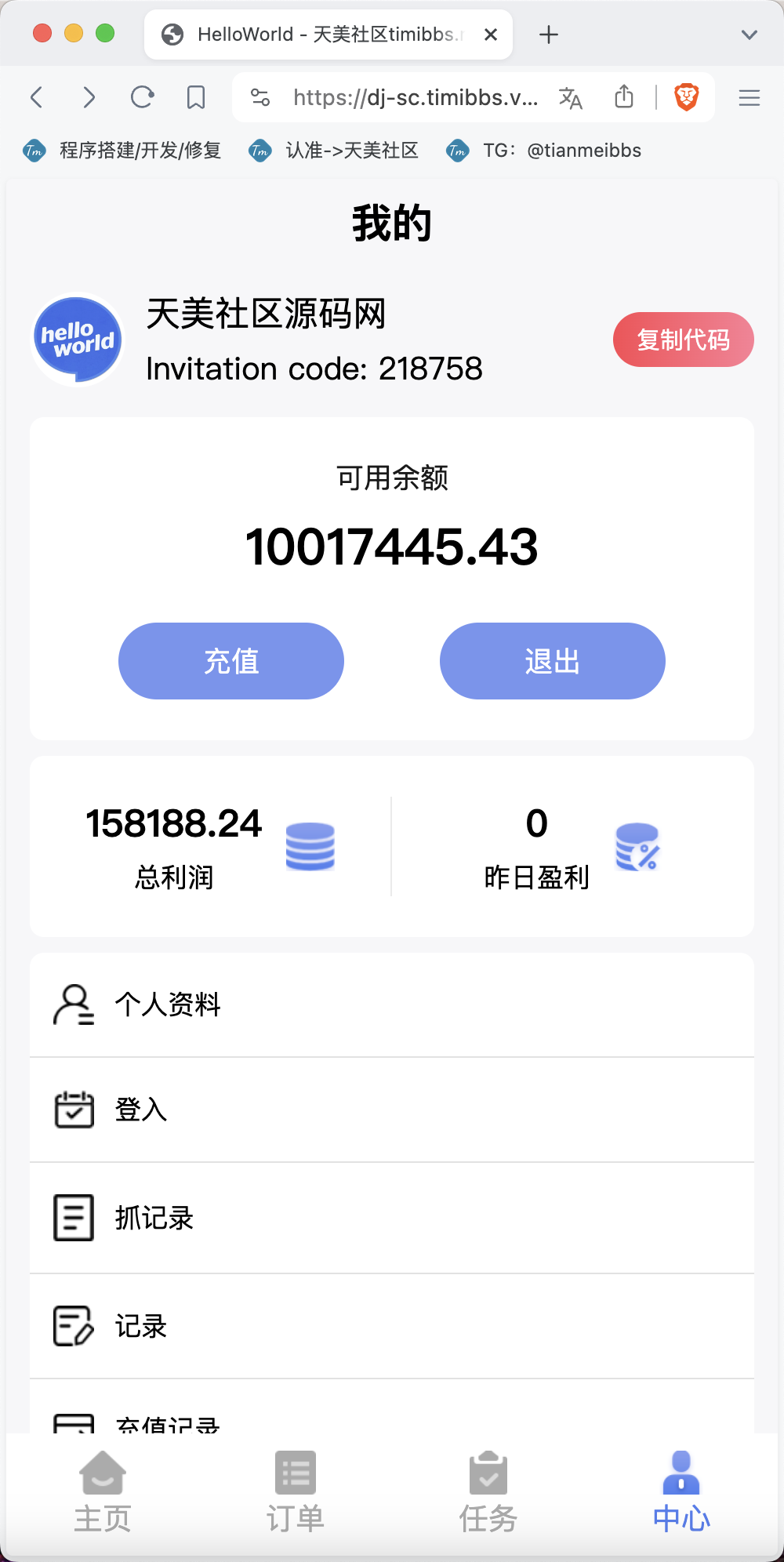This screenshot has width=784, height=1562.
Task: Open the 抓记录 row
Action: (x=392, y=1218)
